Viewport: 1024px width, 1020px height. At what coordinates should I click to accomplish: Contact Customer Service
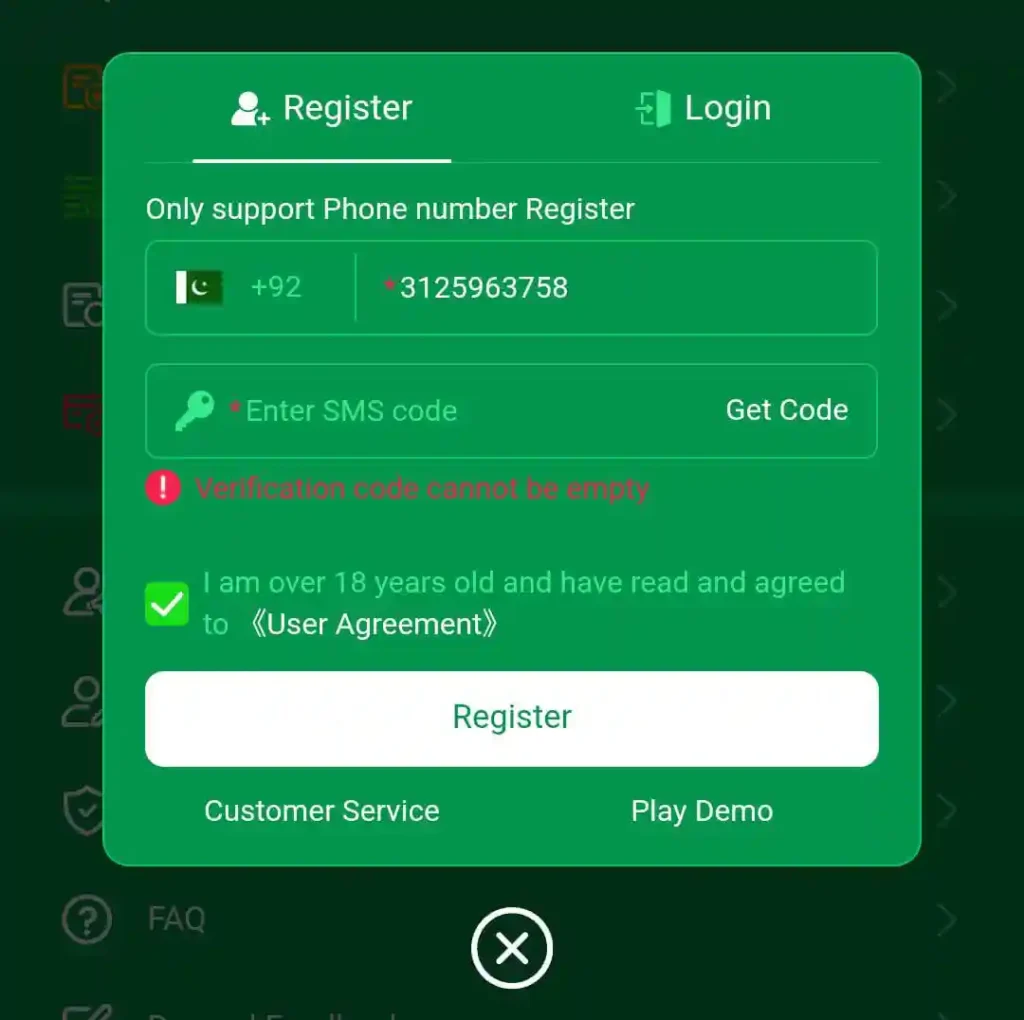[322, 811]
